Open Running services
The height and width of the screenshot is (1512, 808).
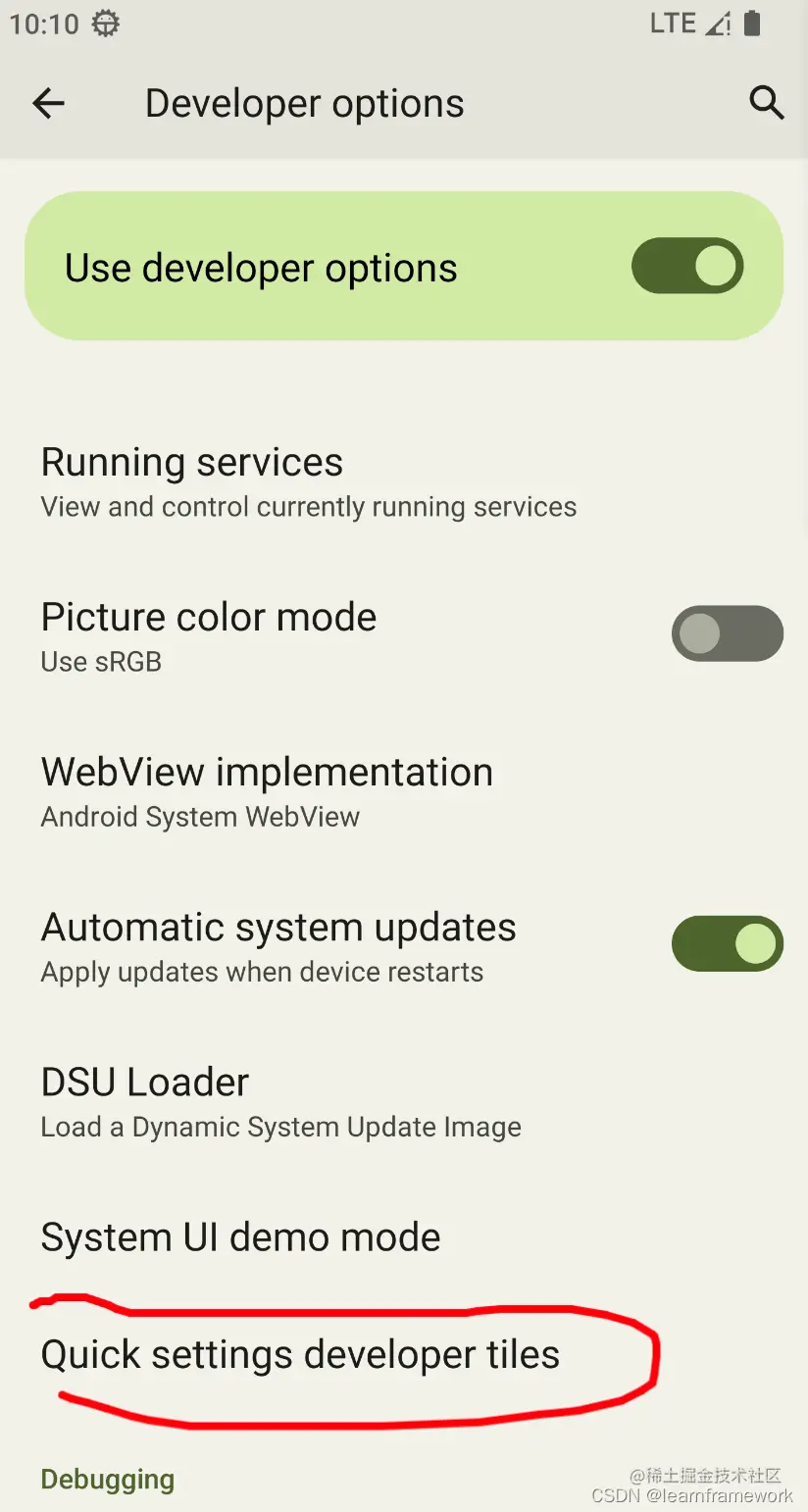308,482
